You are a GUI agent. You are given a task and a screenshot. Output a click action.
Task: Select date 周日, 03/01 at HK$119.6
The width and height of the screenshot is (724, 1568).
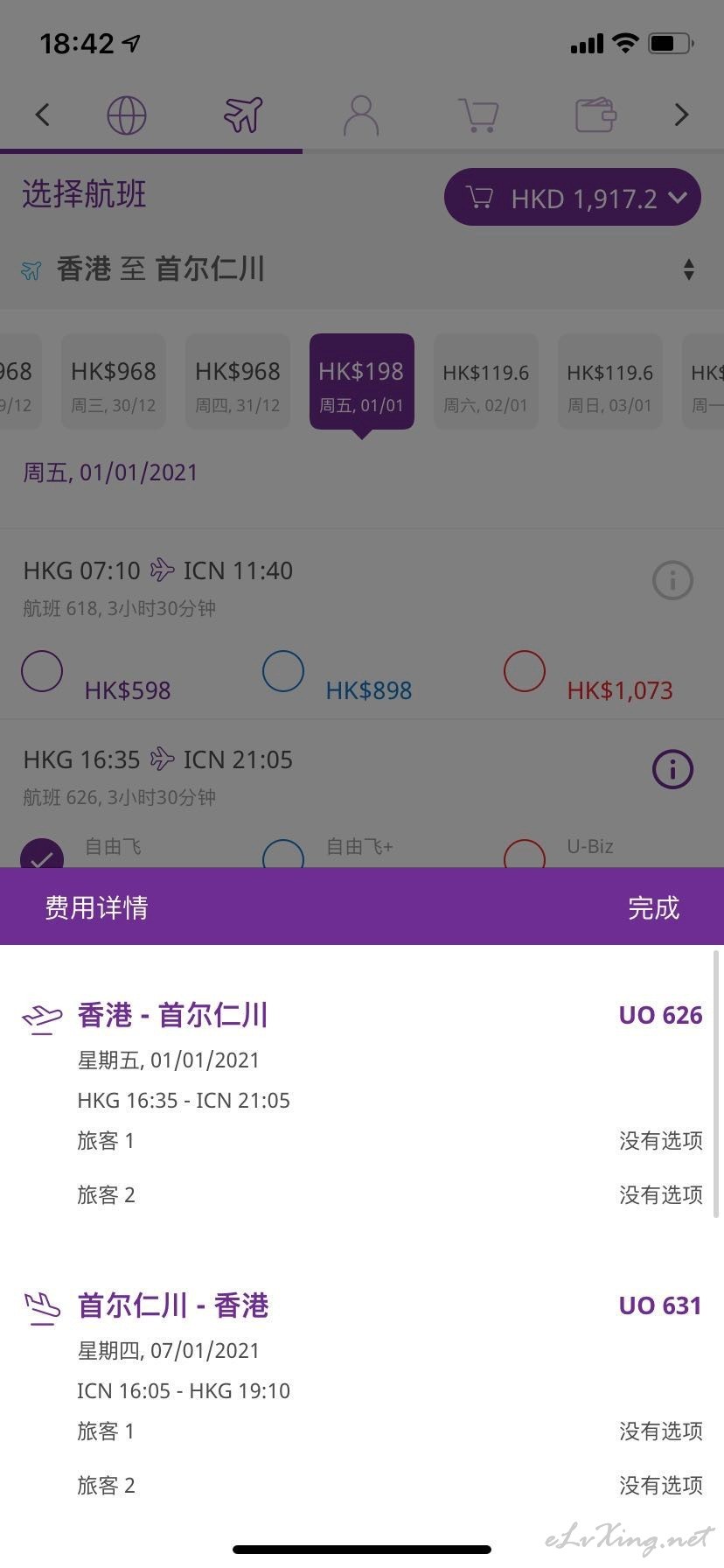(x=609, y=381)
